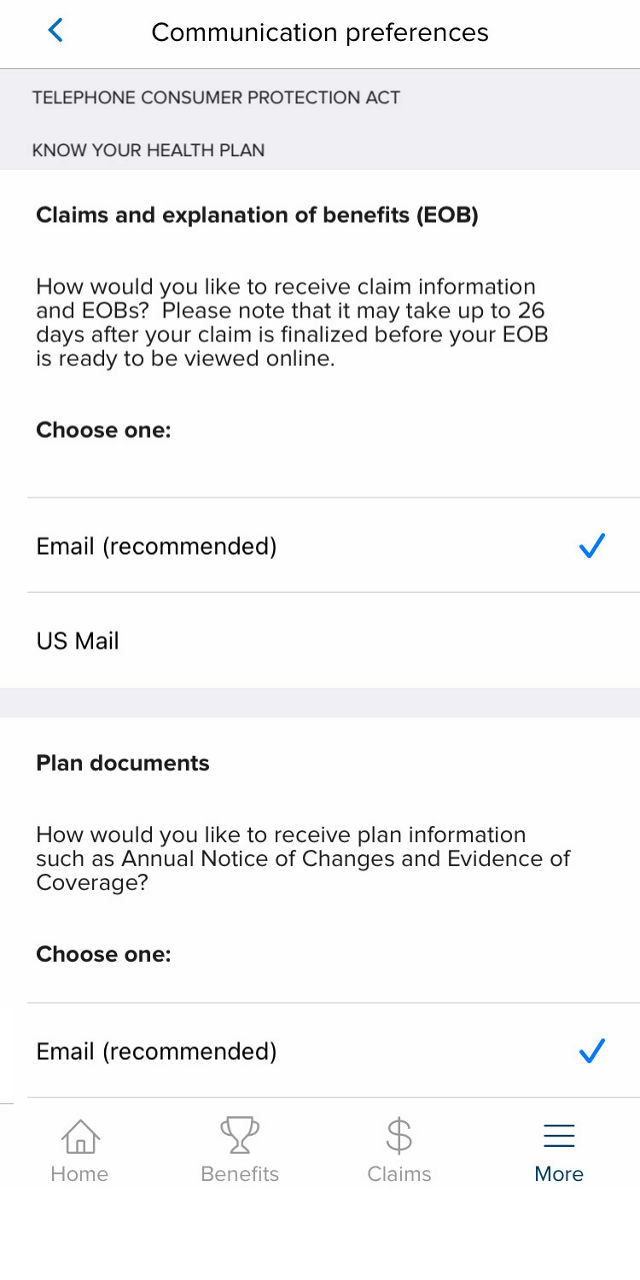
Task: Switch to the Home tab
Action: [x=80, y=1150]
